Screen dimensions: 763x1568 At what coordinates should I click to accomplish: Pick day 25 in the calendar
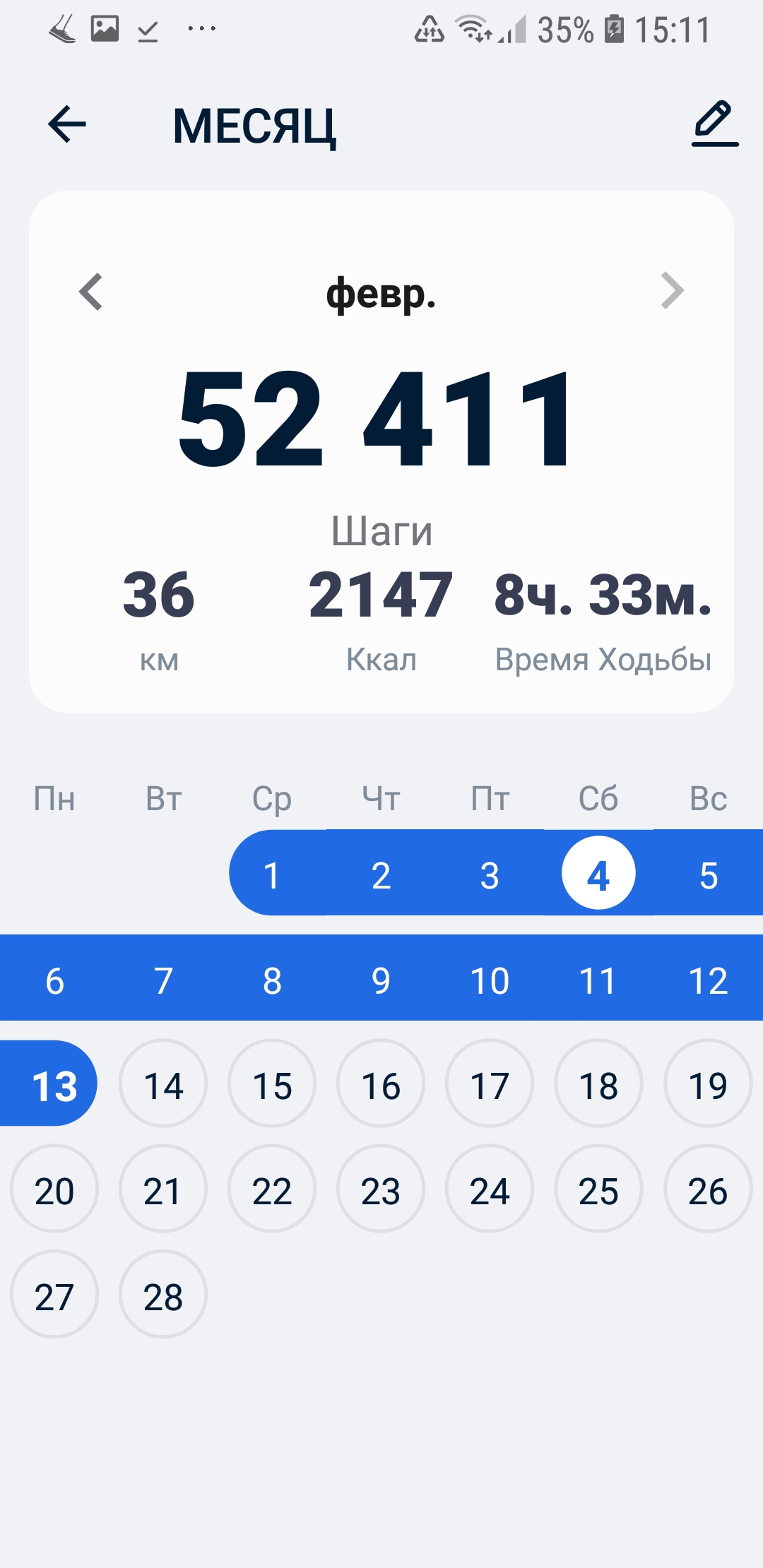598,1190
